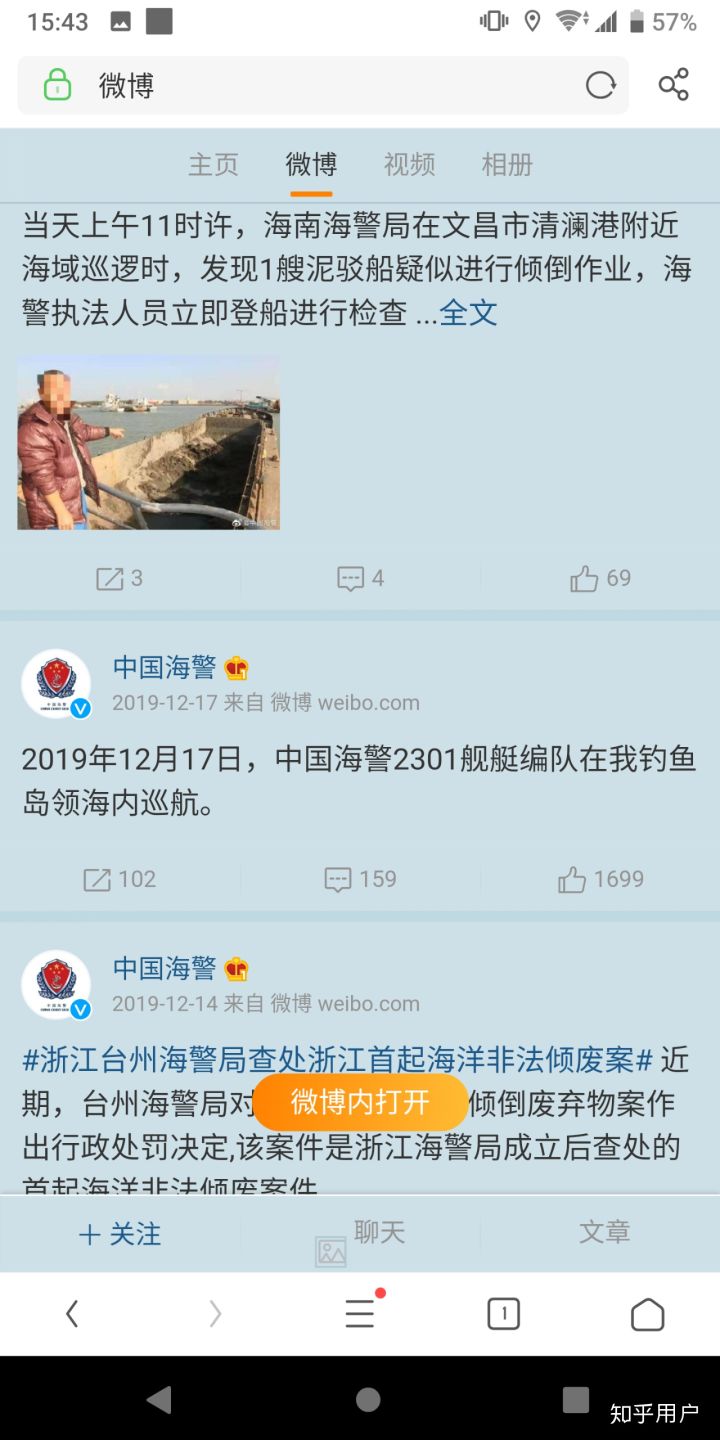The image size is (720, 1440).
Task: Open the 聊天 chat option
Action: pyautogui.click(x=379, y=1232)
